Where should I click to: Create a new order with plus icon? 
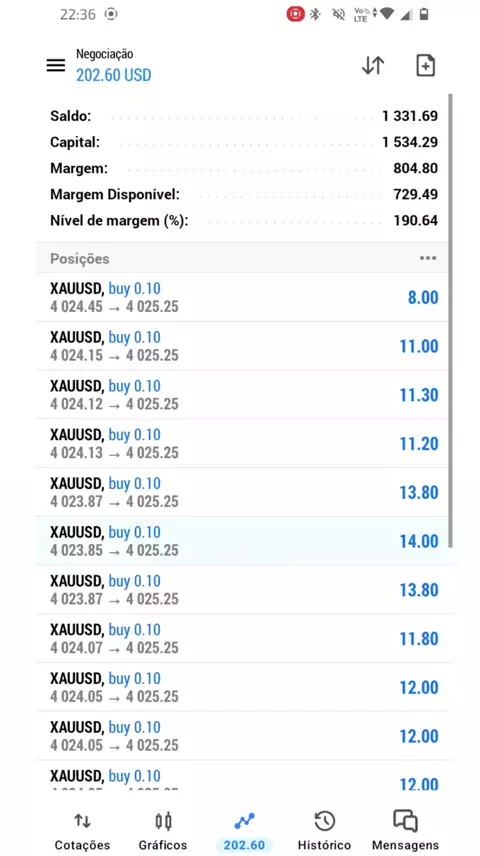[425, 66]
